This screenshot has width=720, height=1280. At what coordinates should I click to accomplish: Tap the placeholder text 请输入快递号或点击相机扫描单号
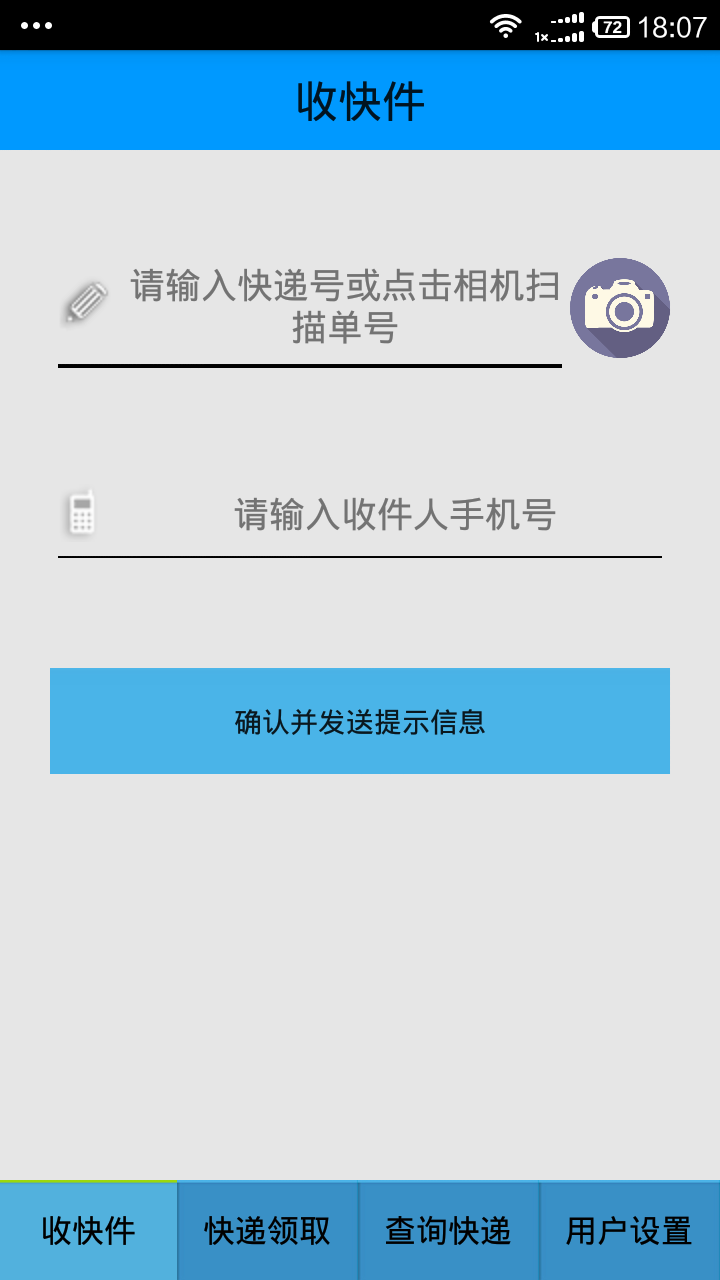tap(345, 305)
